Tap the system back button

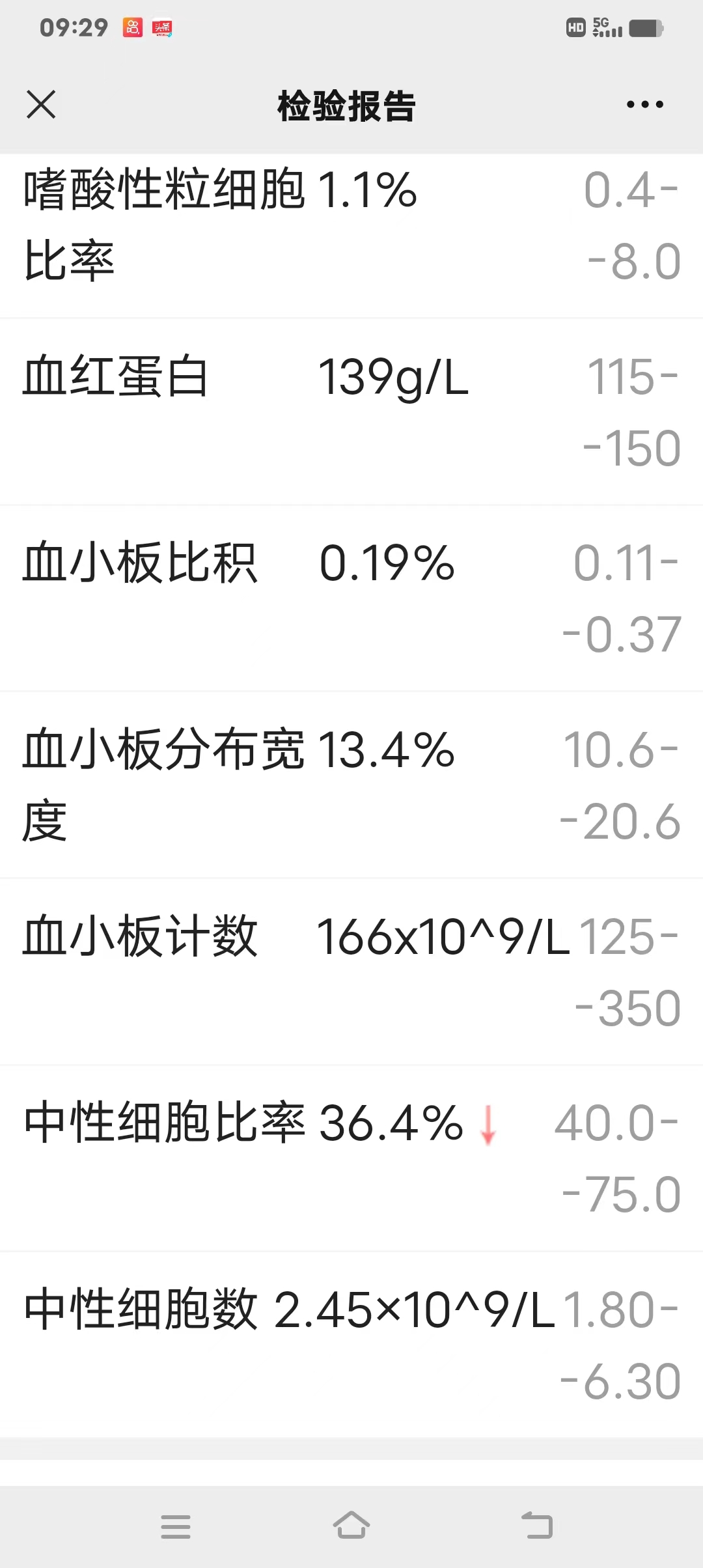(x=538, y=1525)
